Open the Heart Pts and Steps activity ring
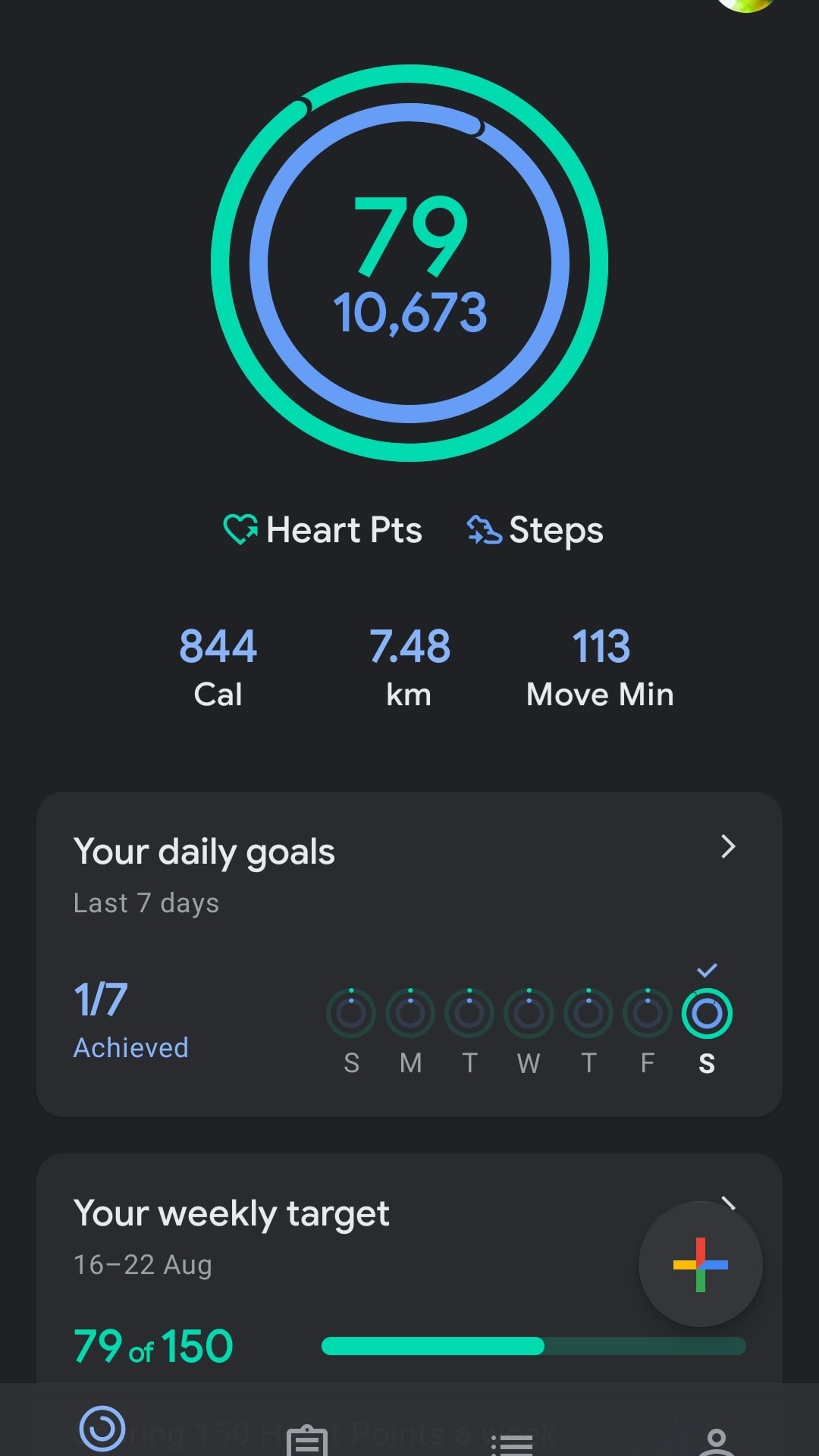Screen dimensions: 819x1456 point(409,263)
